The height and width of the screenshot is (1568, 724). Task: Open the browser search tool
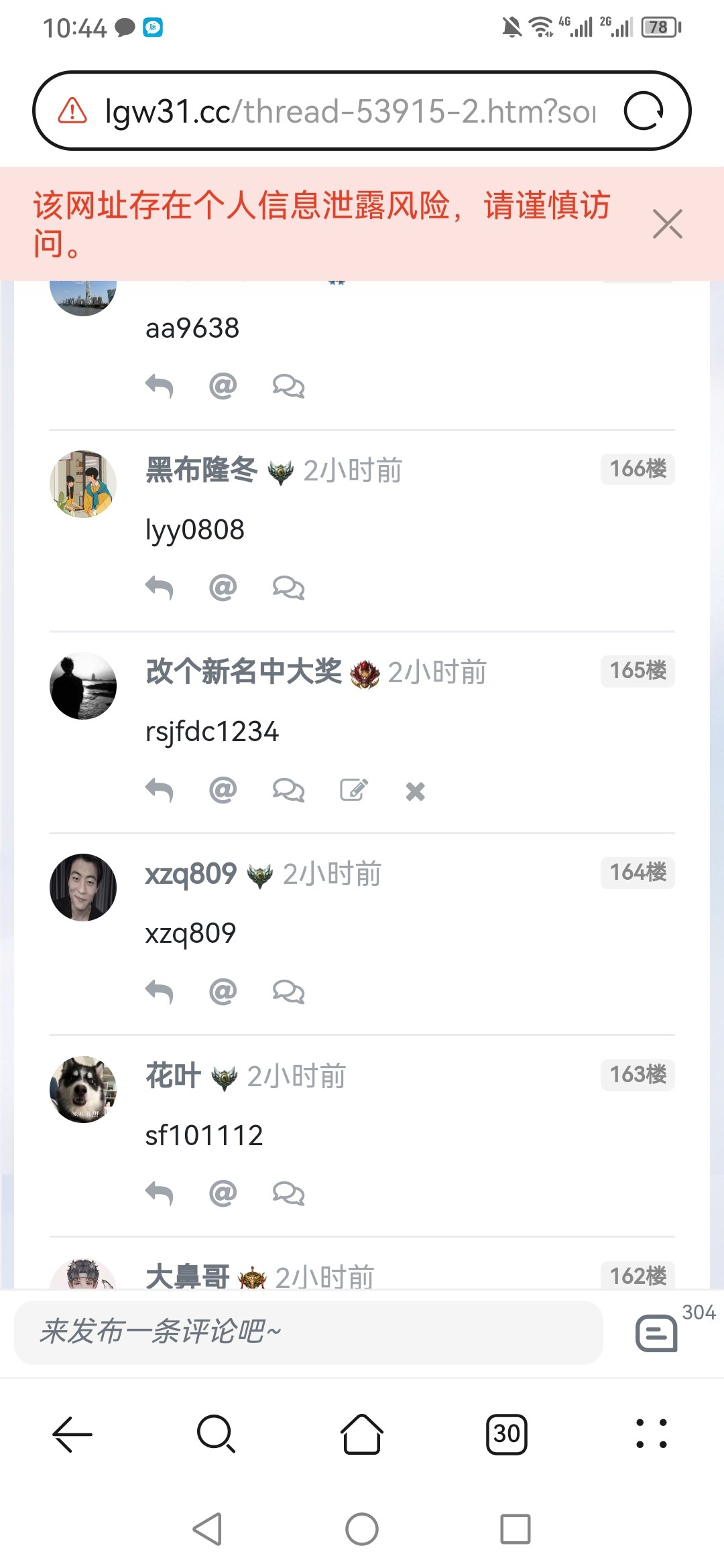click(x=217, y=1434)
